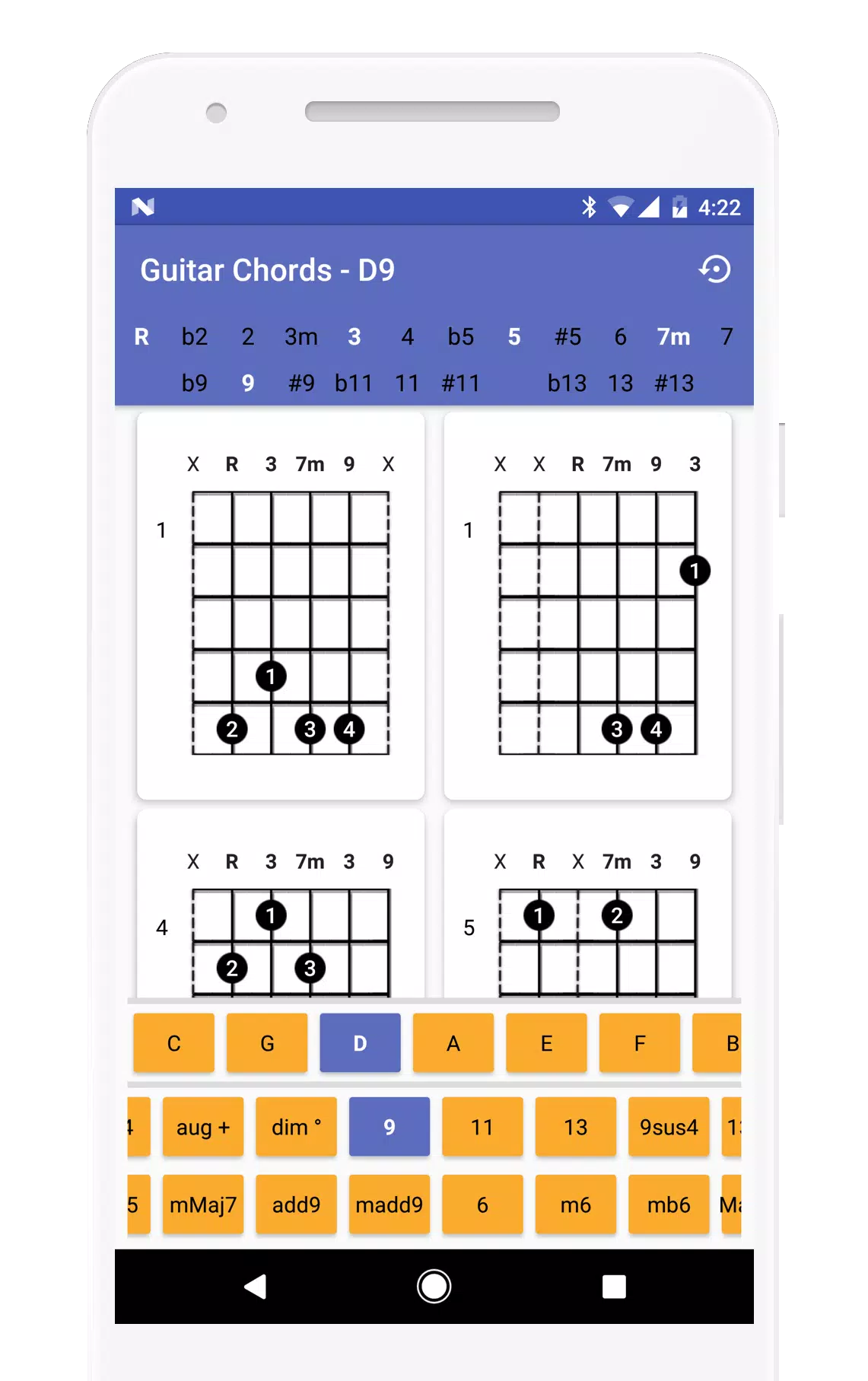The image size is (868, 1381).
Task: Select the 9sus4 chord type
Action: click(669, 1127)
